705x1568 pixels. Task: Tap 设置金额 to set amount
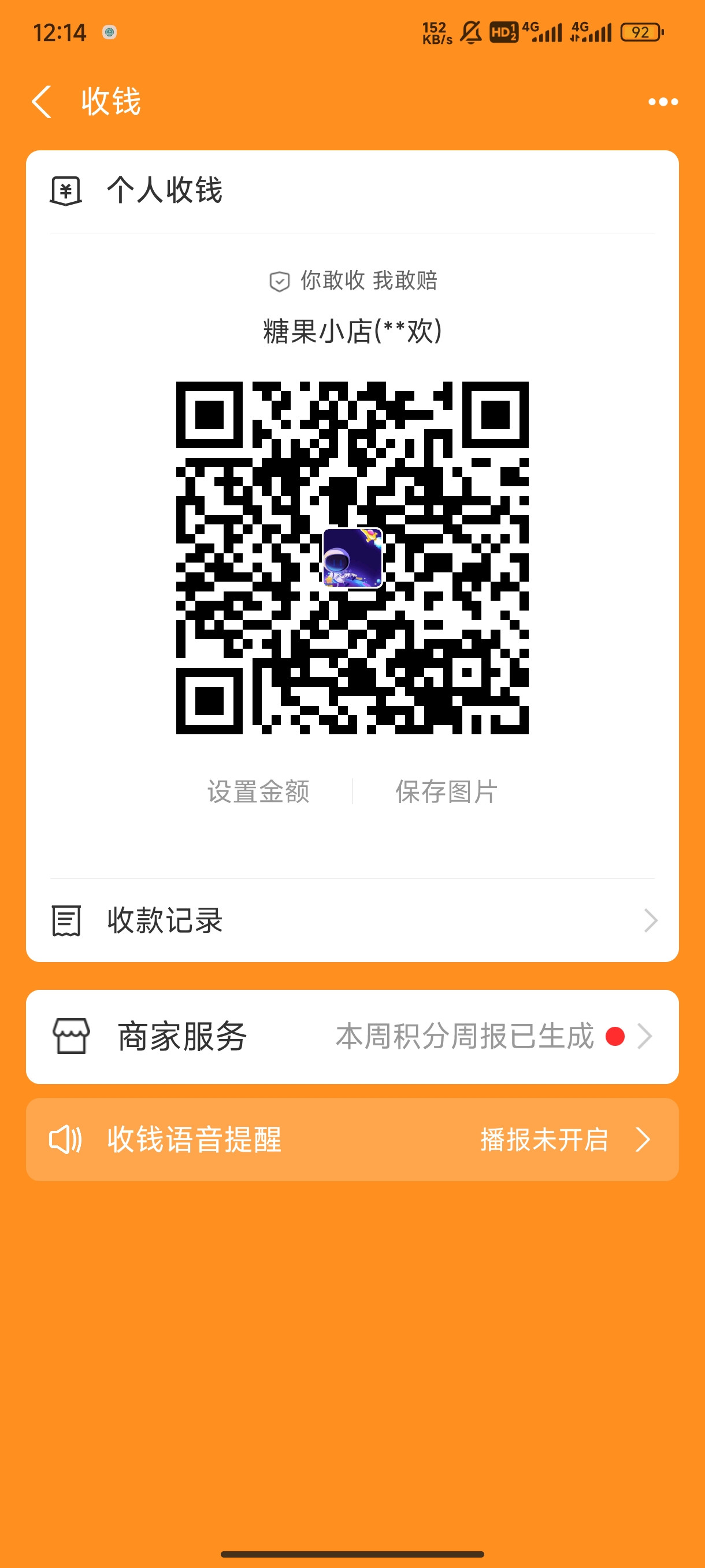258,792
